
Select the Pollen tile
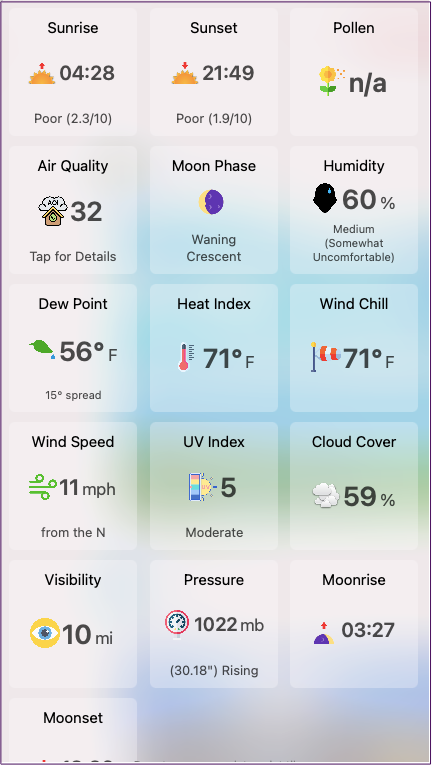(354, 72)
